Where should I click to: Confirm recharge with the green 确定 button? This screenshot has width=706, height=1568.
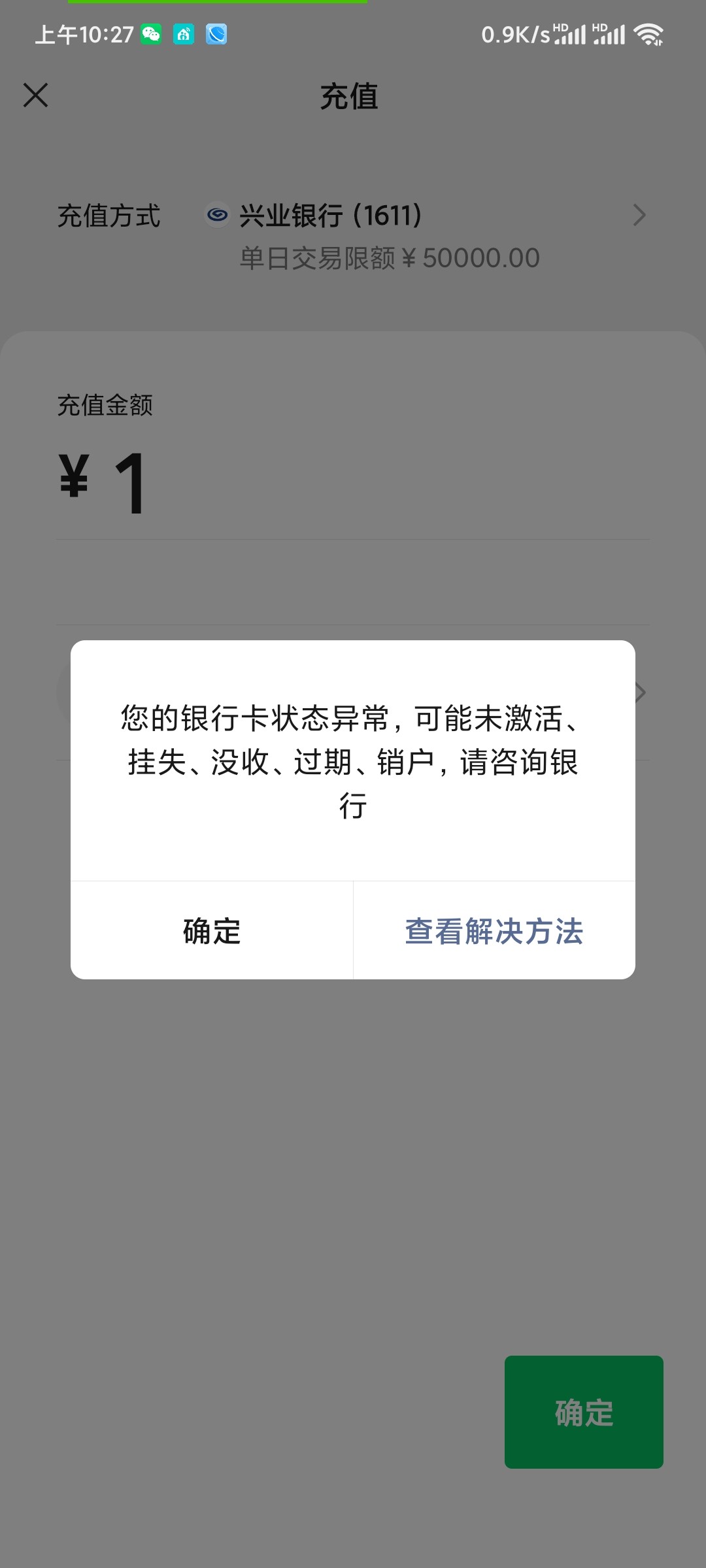[584, 1412]
